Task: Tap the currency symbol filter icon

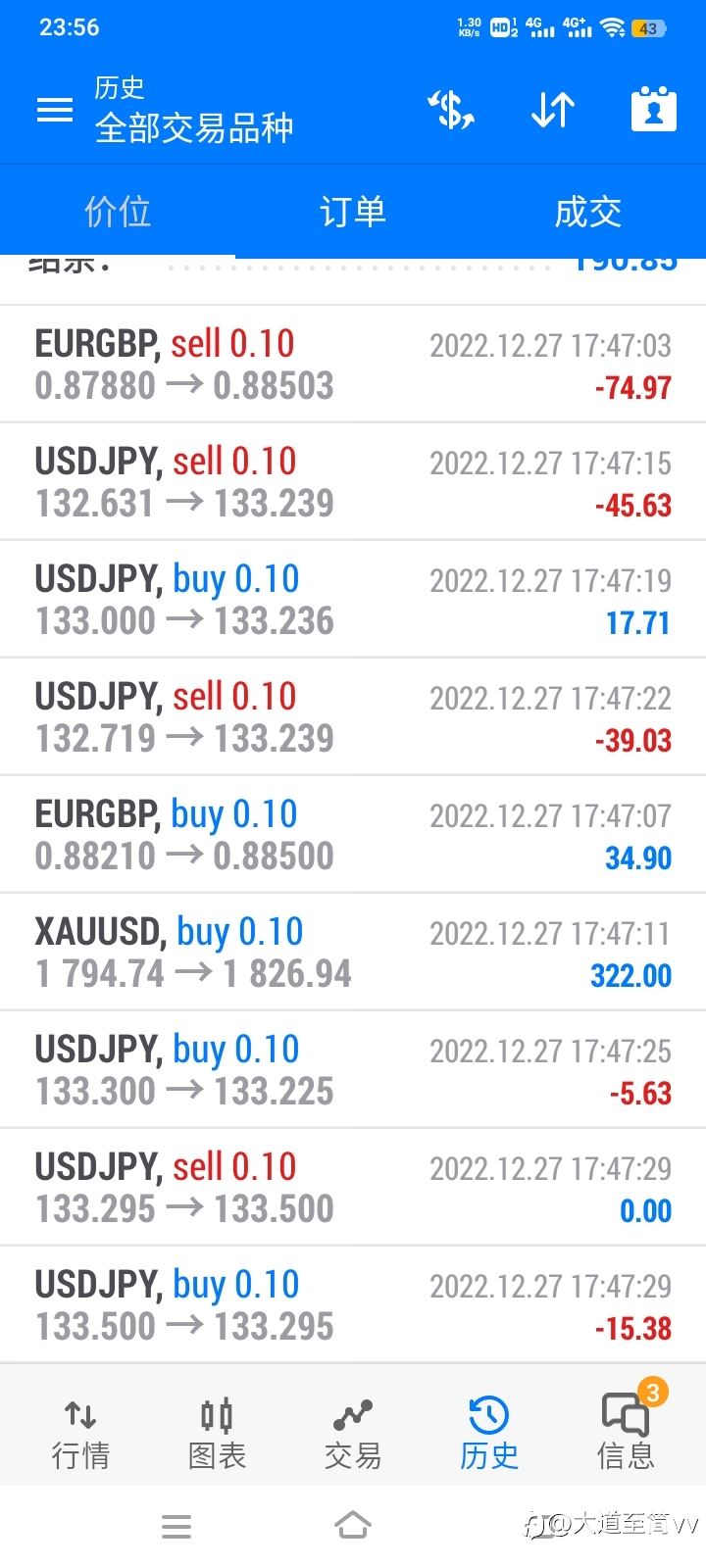Action: pyautogui.click(x=451, y=110)
